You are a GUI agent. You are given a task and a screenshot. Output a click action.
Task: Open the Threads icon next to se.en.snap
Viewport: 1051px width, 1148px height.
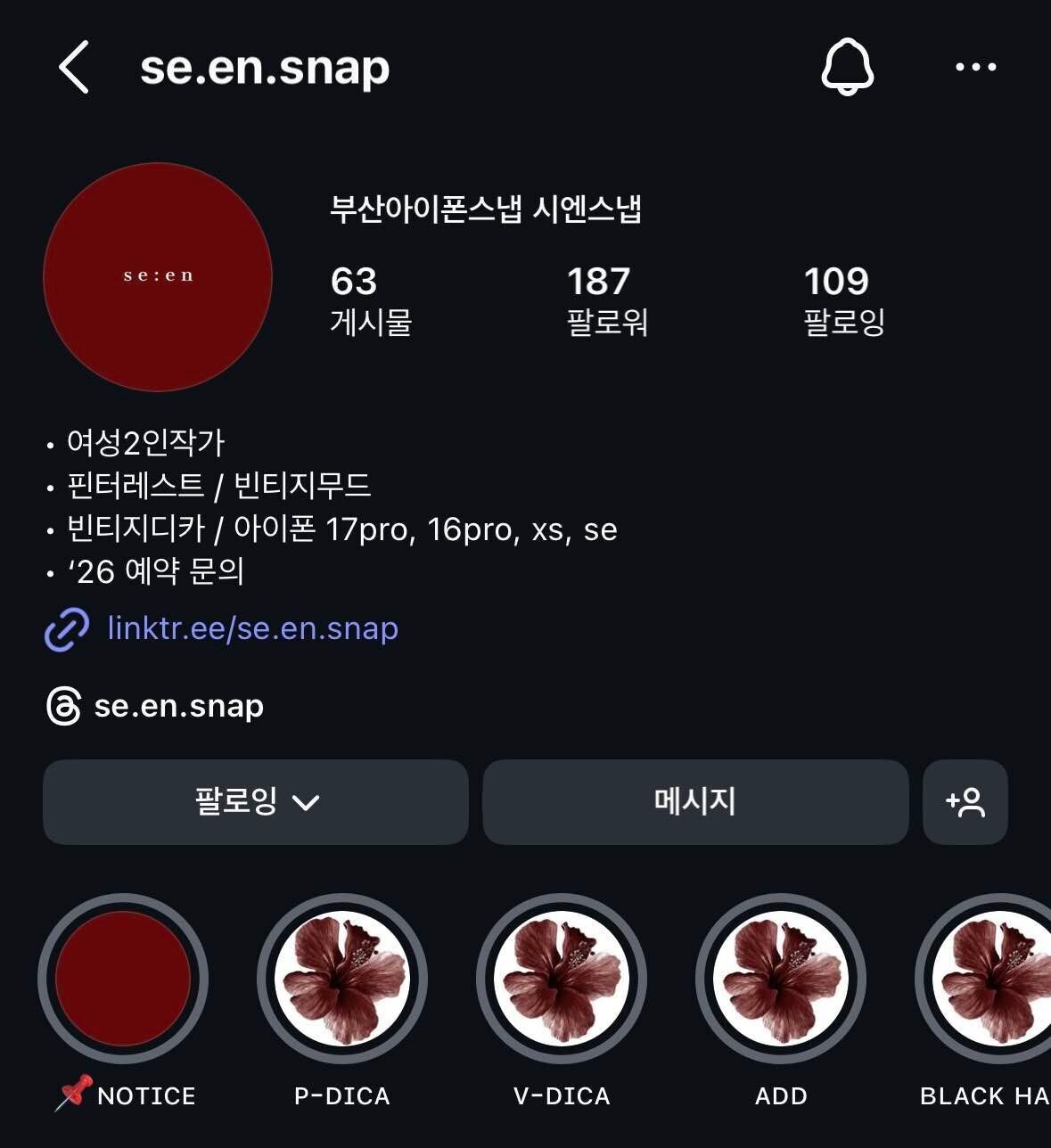coord(62,706)
